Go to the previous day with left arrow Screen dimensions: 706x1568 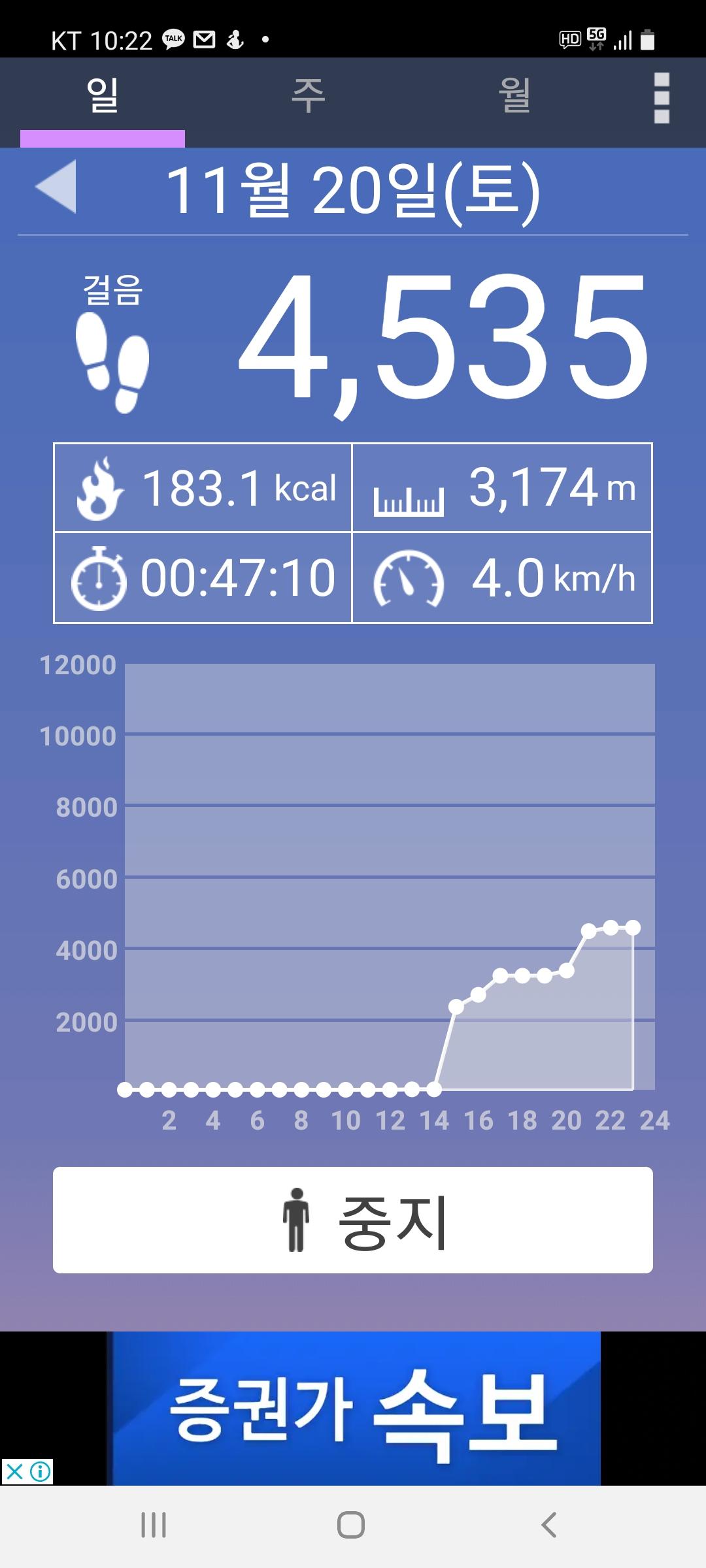[56, 186]
